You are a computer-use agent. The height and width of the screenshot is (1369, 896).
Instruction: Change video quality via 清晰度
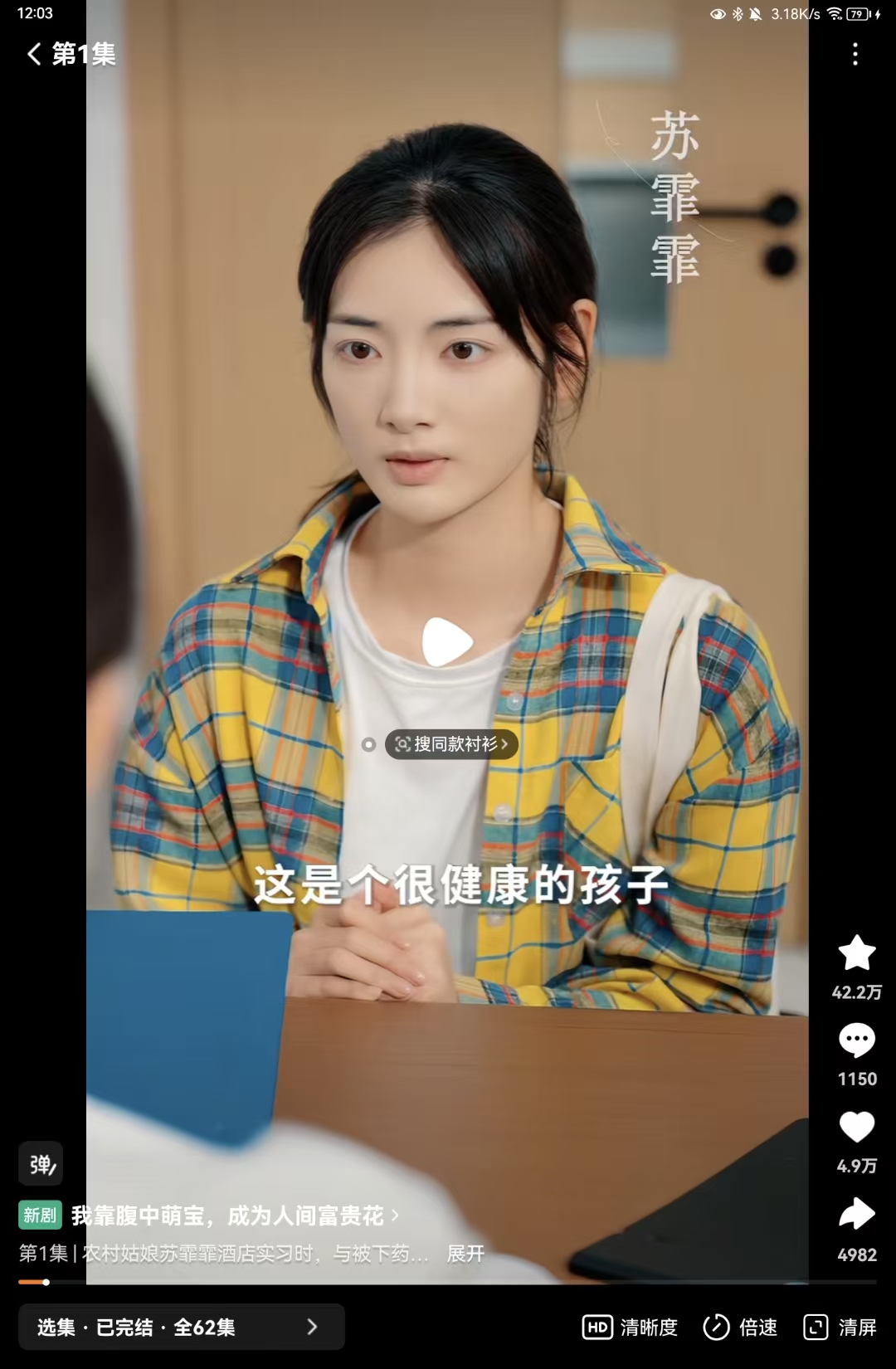tap(631, 1327)
